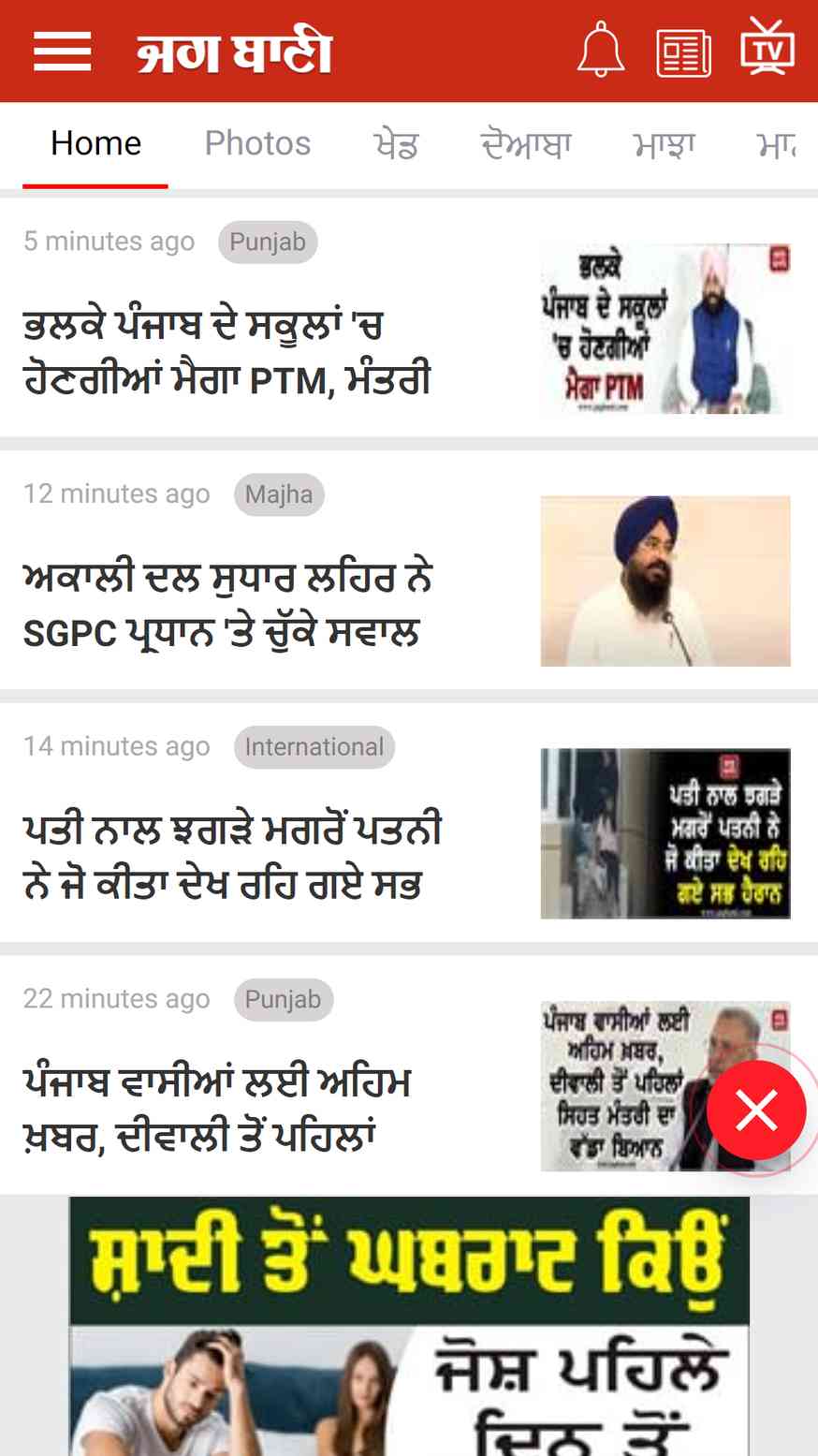
Task: Open the ਸ਼ਾਦੀ ਤੋਂ ਘਬਰਾਹਟ ad banner
Action: tap(409, 1326)
